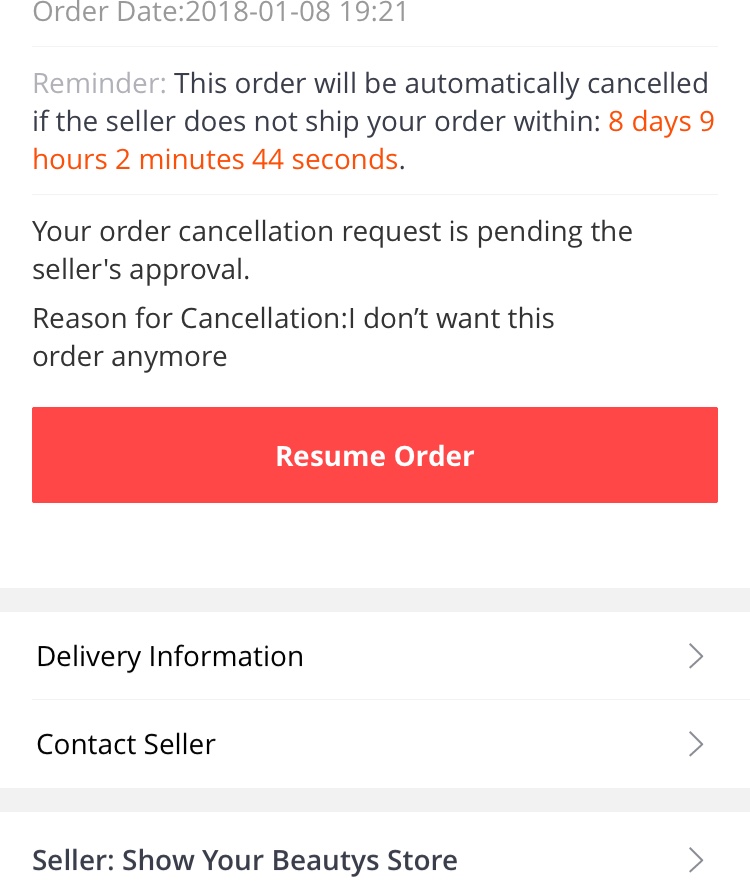Open Delivery Information
This screenshot has height=883, width=750.
374,656
